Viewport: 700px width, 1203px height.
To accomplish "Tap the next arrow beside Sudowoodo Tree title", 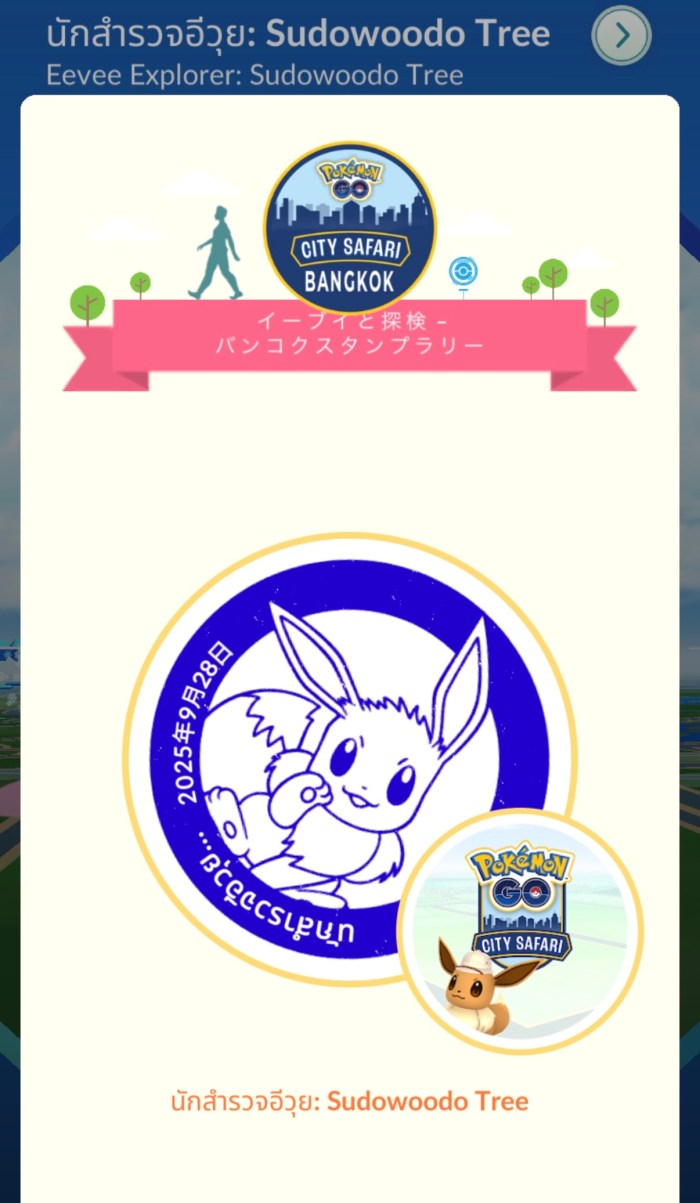I will click(x=621, y=37).
